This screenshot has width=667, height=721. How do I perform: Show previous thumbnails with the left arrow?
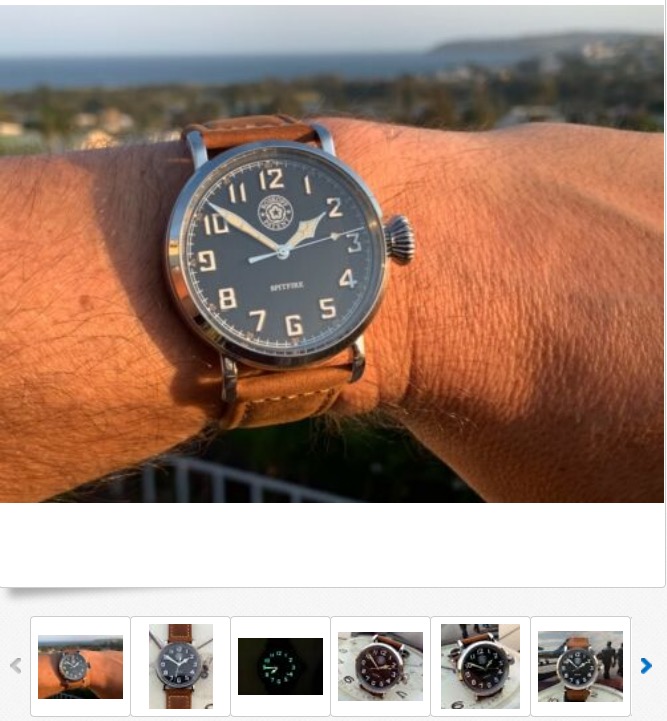point(15,666)
